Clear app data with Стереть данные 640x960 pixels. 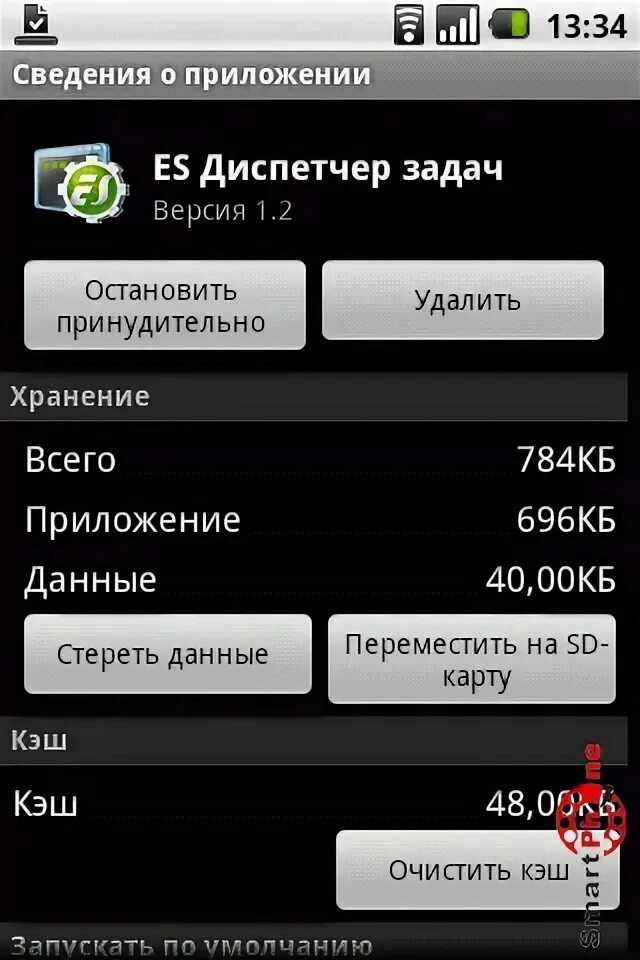[167, 655]
